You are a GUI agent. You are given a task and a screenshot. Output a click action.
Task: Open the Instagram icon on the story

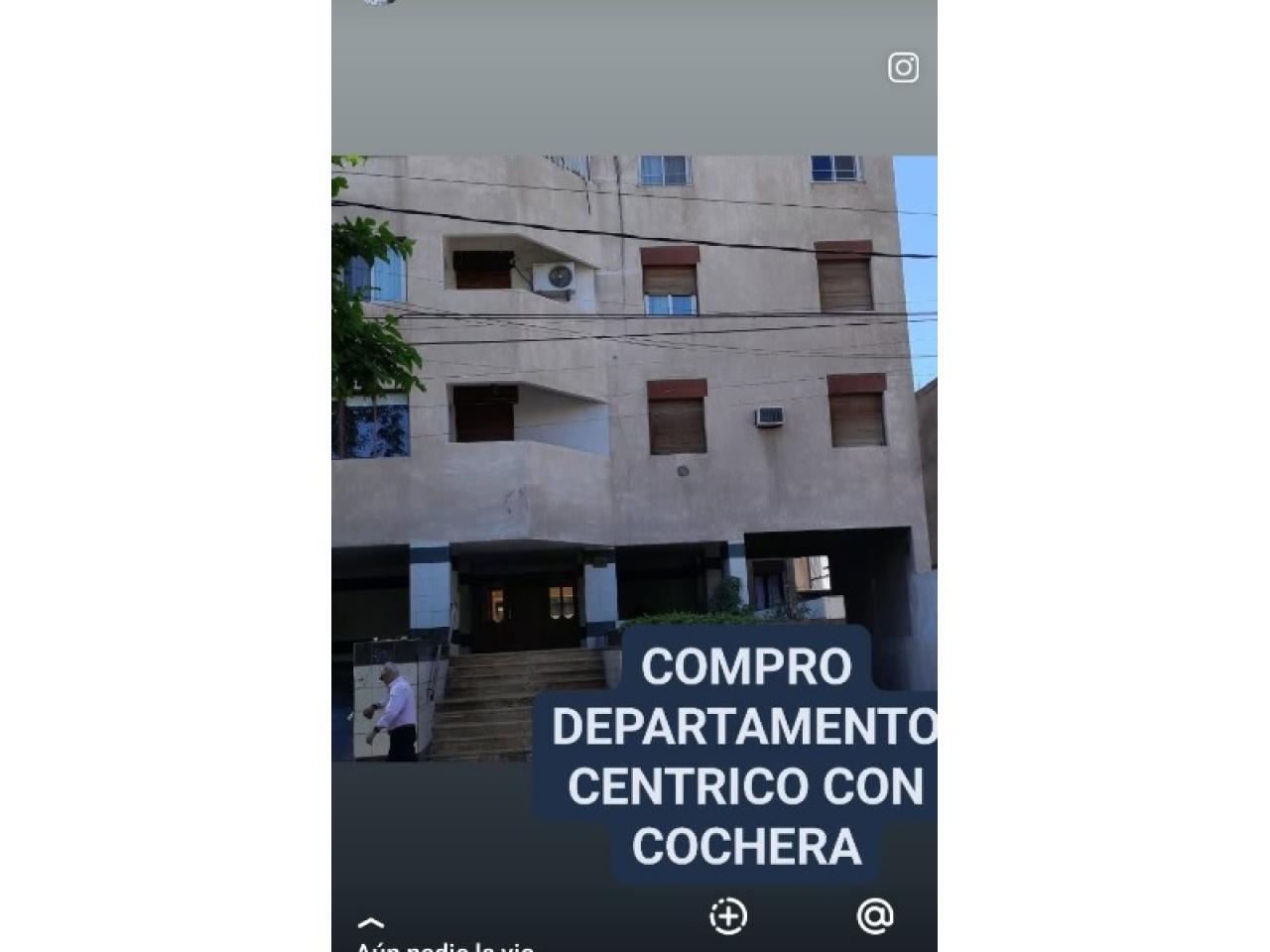(903, 67)
